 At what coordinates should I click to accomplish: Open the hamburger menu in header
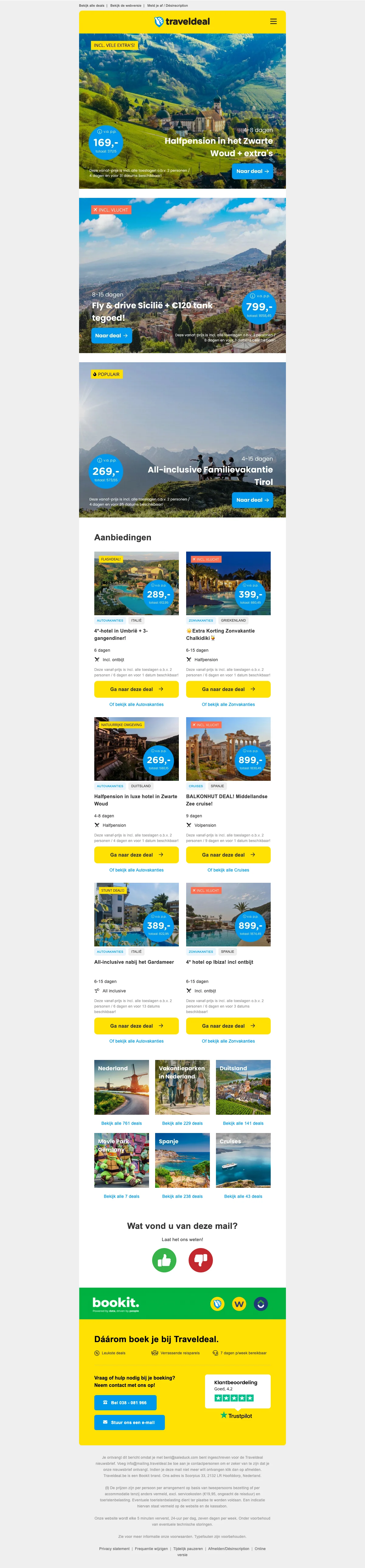273,21
